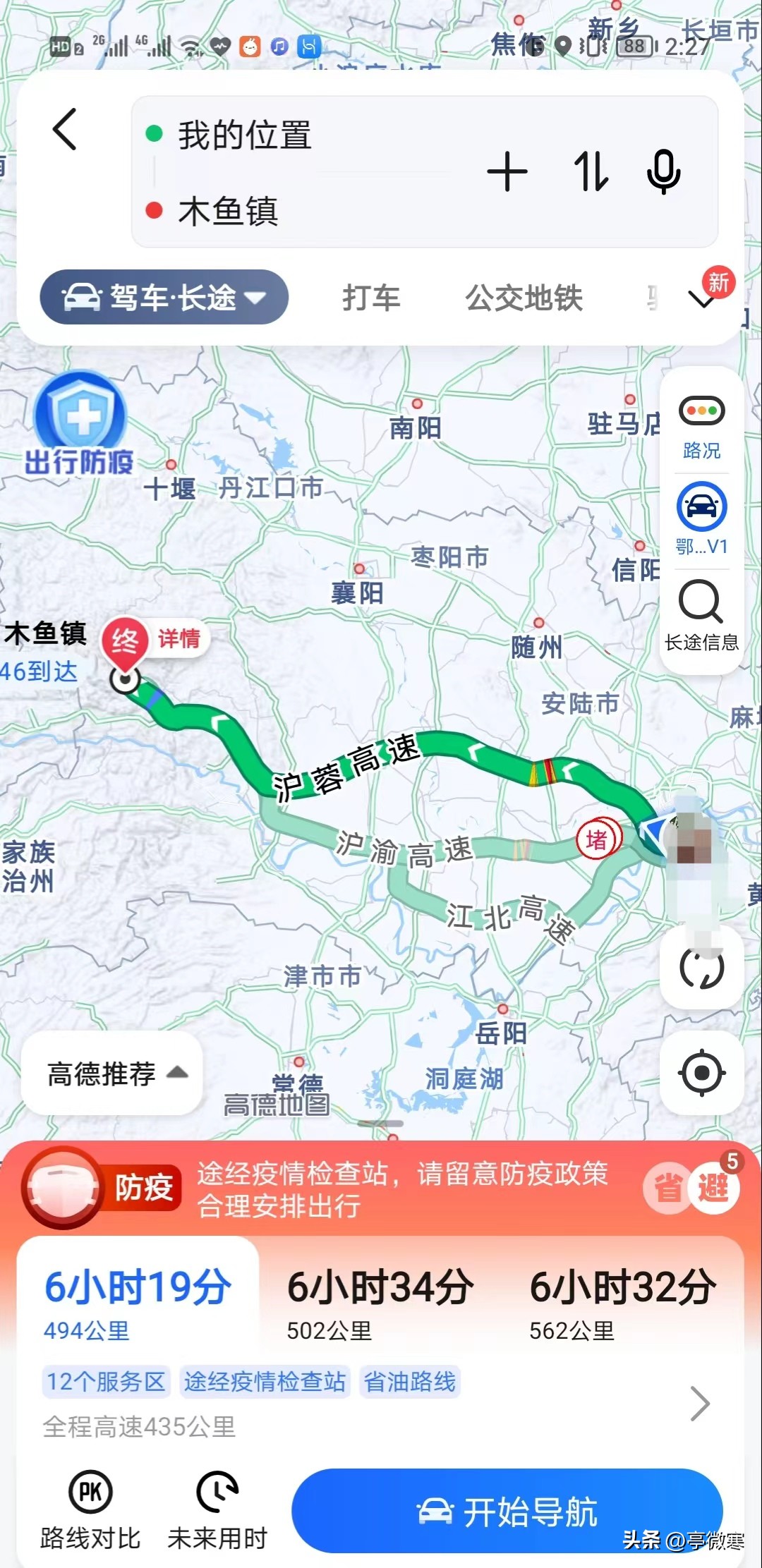The width and height of the screenshot is (762, 1568).
Task: Switch to the 公交地铁 tab
Action: pyautogui.click(x=524, y=298)
